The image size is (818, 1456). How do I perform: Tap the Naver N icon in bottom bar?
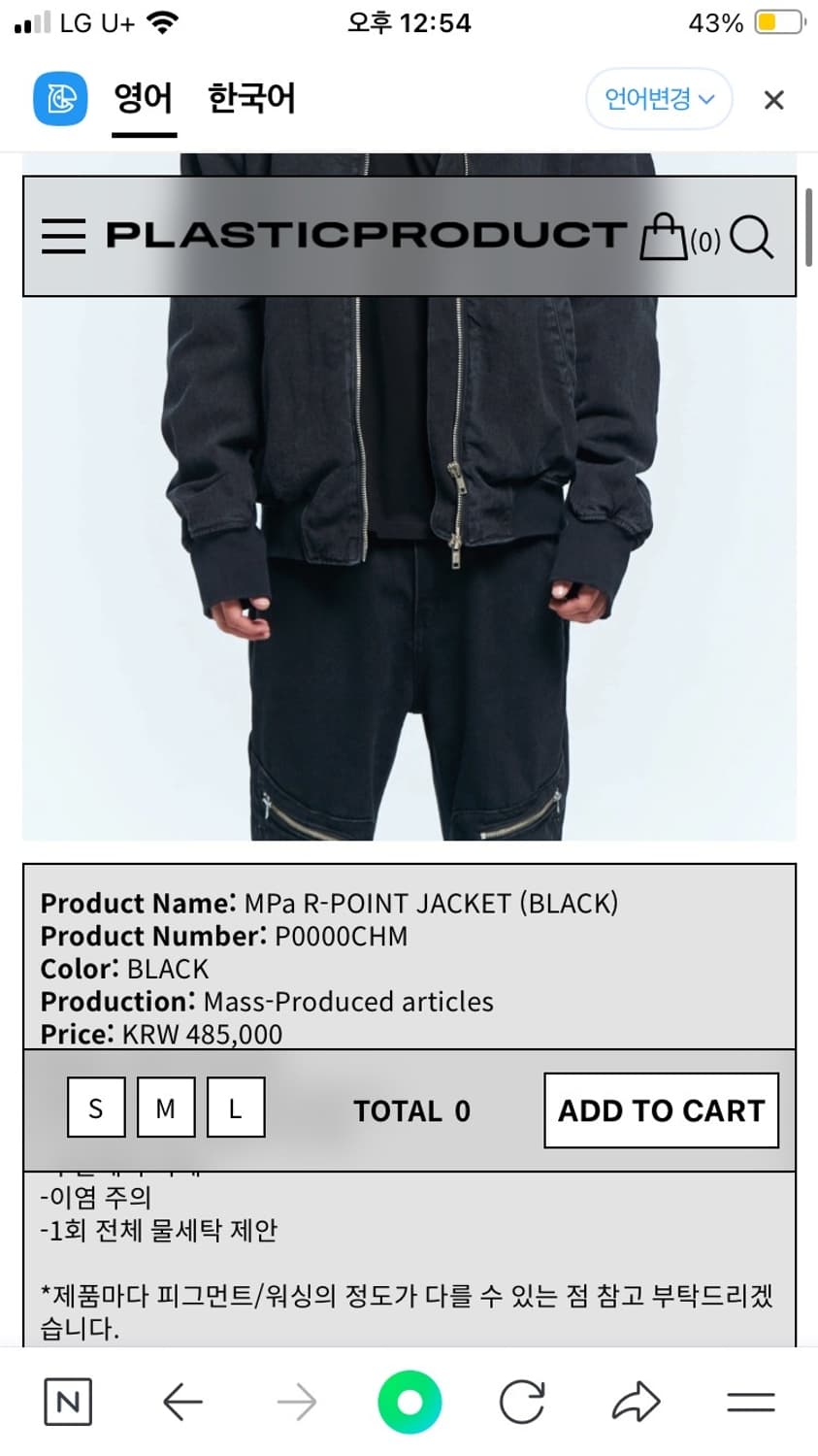66,1401
